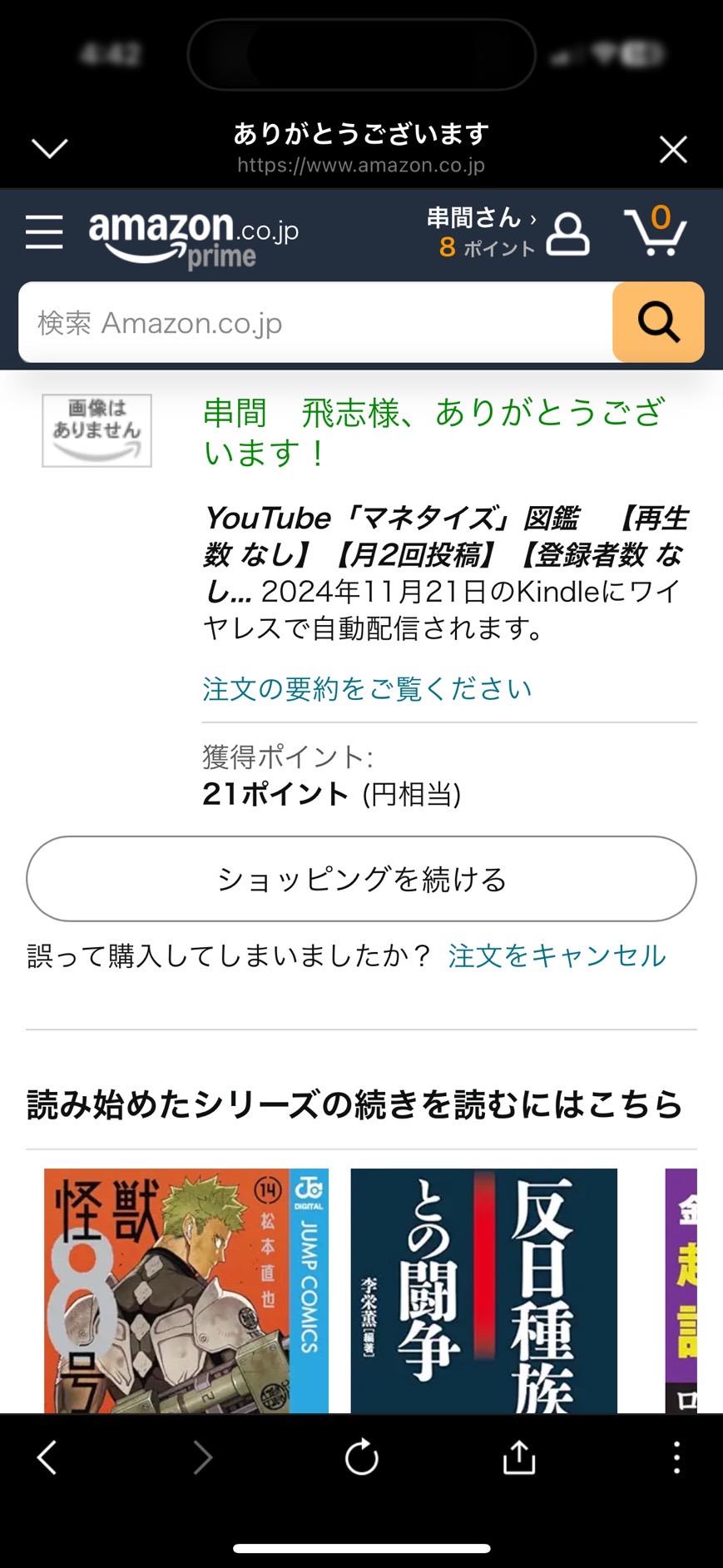Share this page
Image resolution: width=723 pixels, height=1568 pixels.
519,1457
